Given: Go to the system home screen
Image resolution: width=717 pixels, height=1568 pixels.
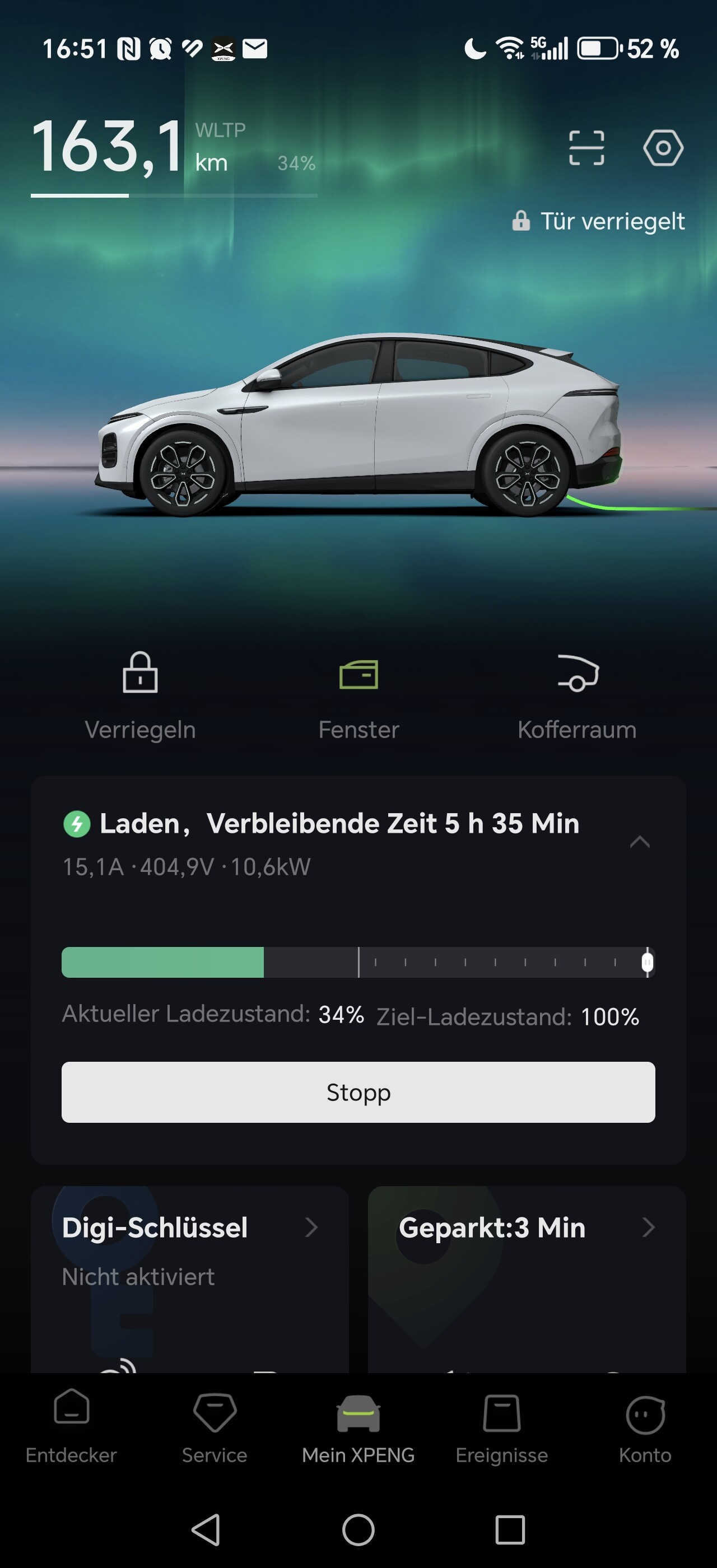Looking at the screenshot, I should pyautogui.click(x=358, y=1530).
